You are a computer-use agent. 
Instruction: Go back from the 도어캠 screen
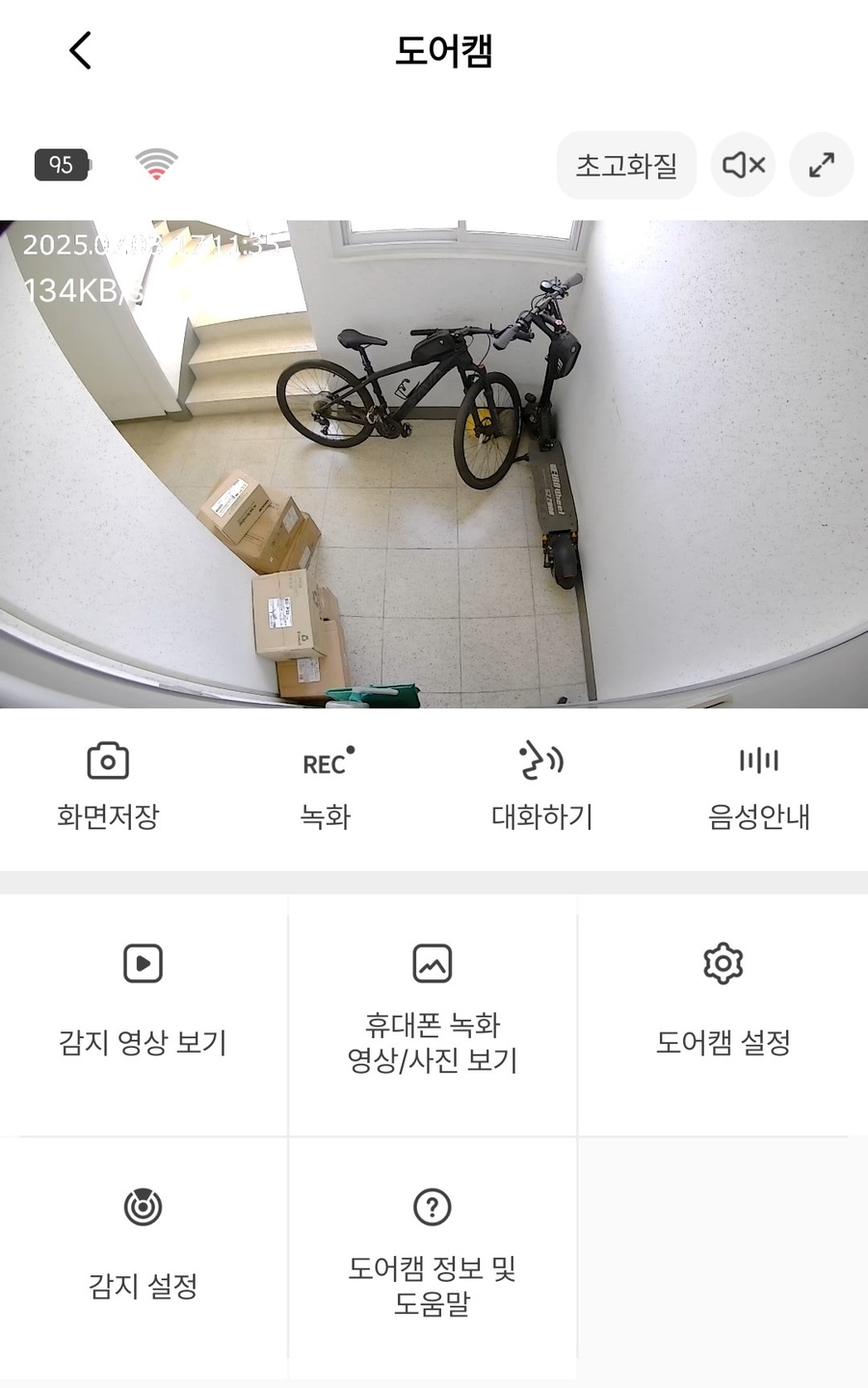(81, 50)
